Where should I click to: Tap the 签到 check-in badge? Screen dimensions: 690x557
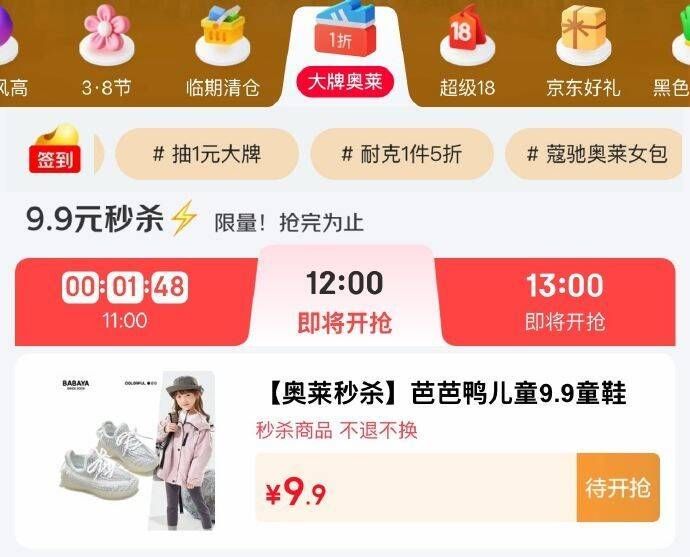pyautogui.click(x=56, y=152)
